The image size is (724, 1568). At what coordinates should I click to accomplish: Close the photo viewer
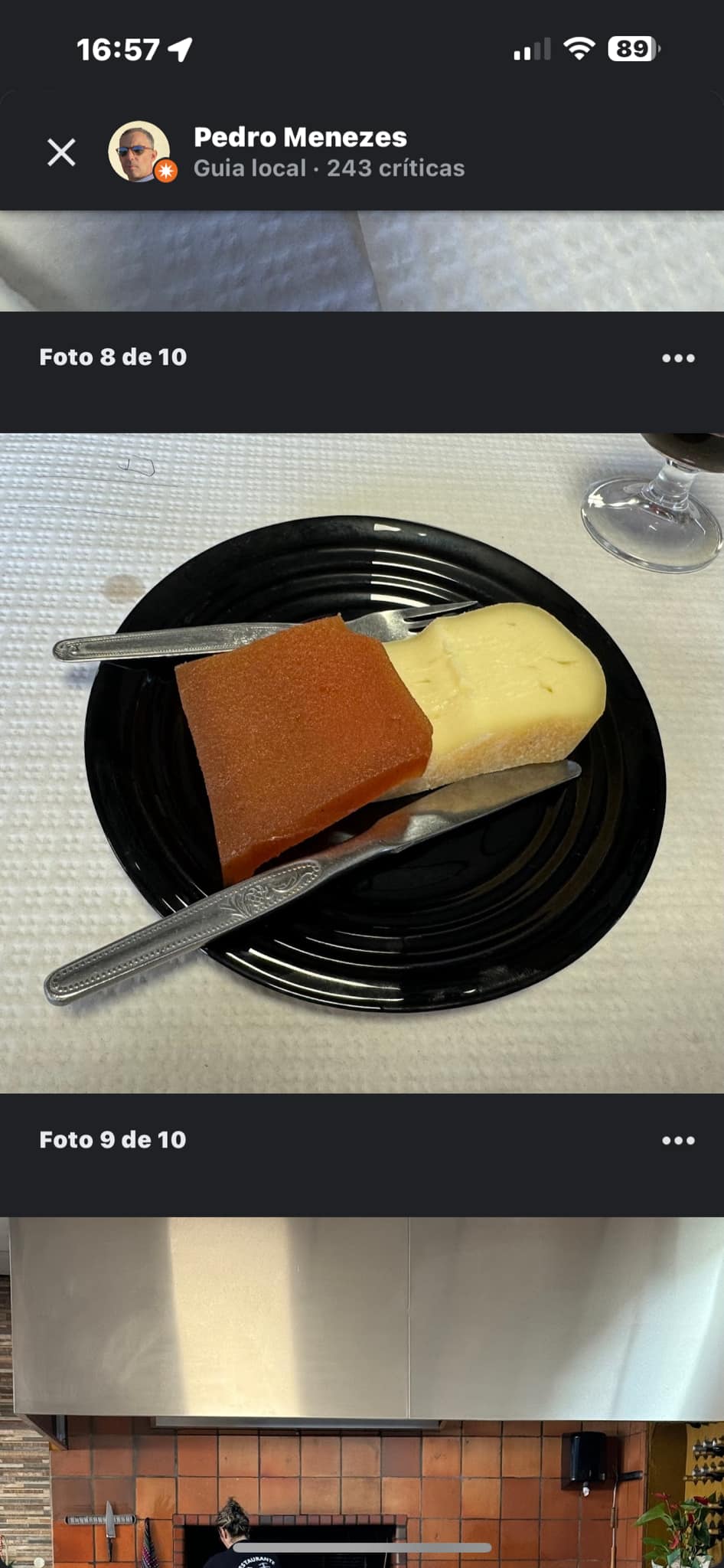pos(61,152)
